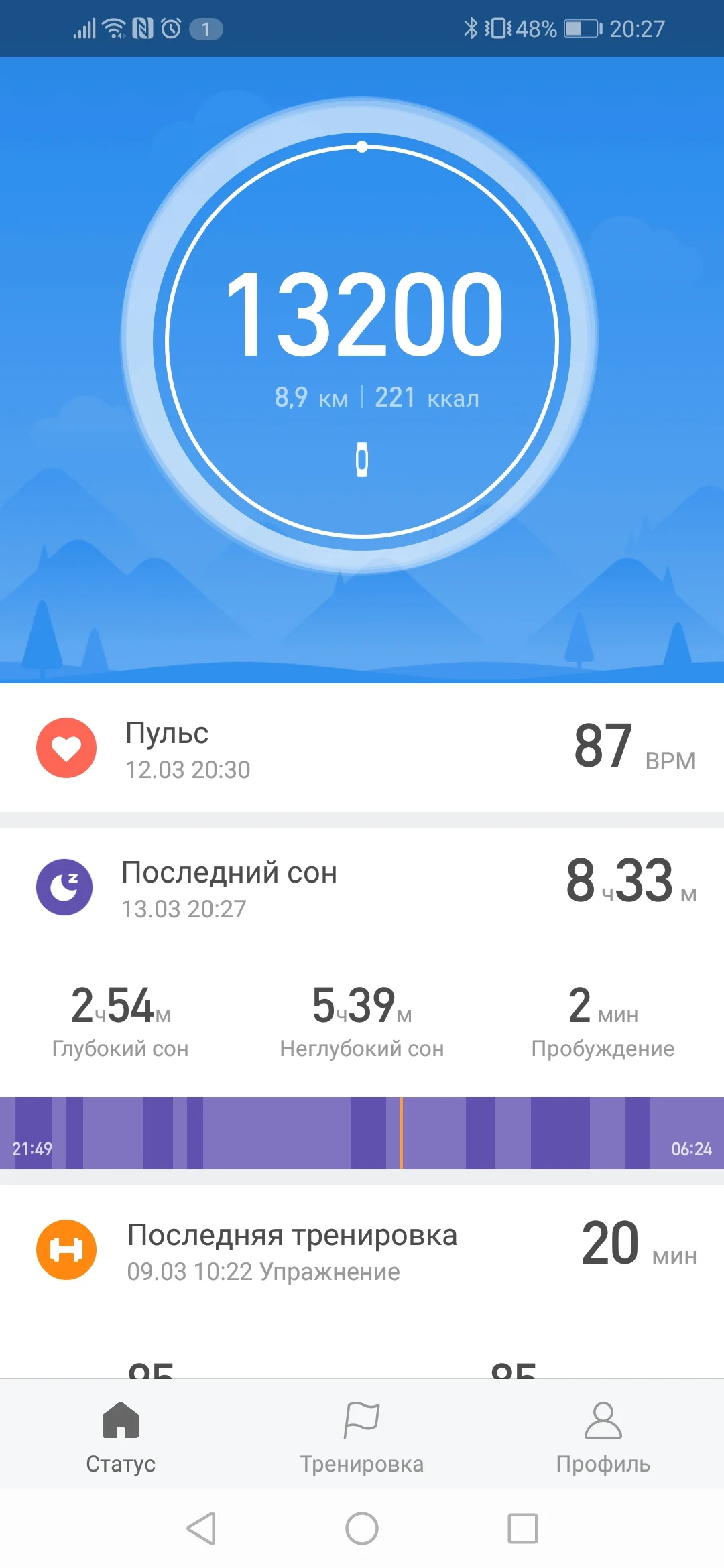Select the Статус home icon
Viewport: 724px width, 1568px height.
pyautogui.click(x=121, y=1422)
